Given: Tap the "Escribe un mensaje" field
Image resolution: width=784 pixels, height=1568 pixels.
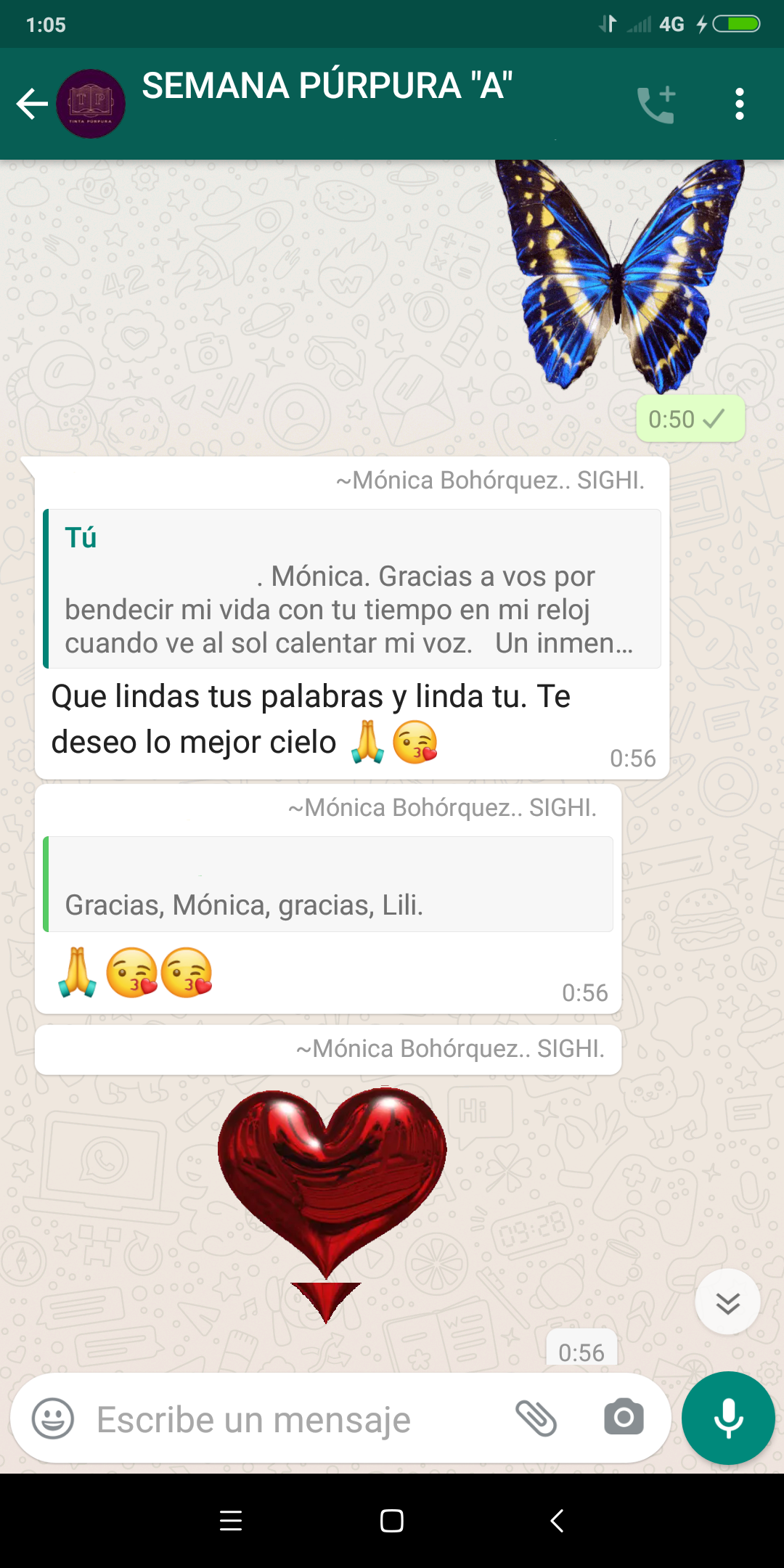Looking at the screenshot, I should click(290, 1419).
